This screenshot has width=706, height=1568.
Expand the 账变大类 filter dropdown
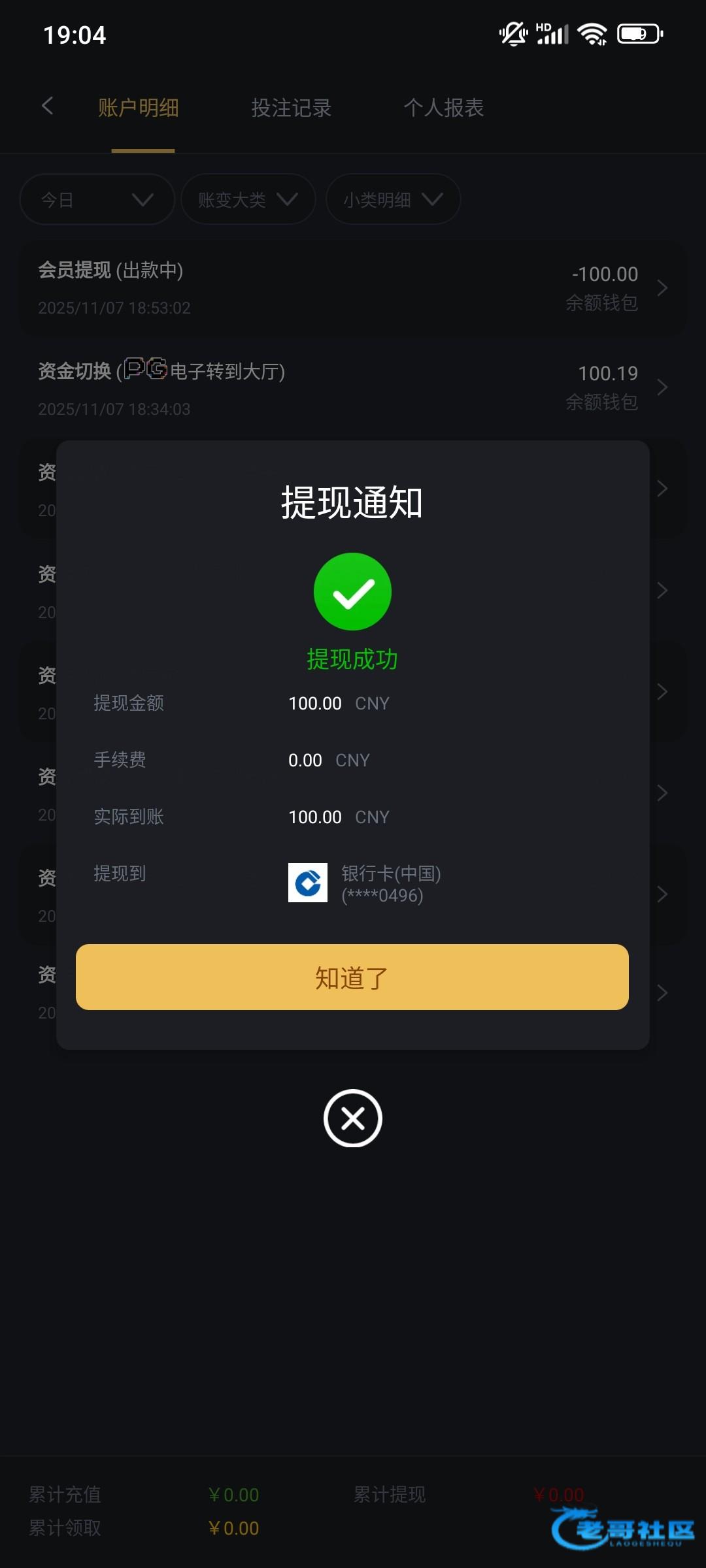coord(248,199)
